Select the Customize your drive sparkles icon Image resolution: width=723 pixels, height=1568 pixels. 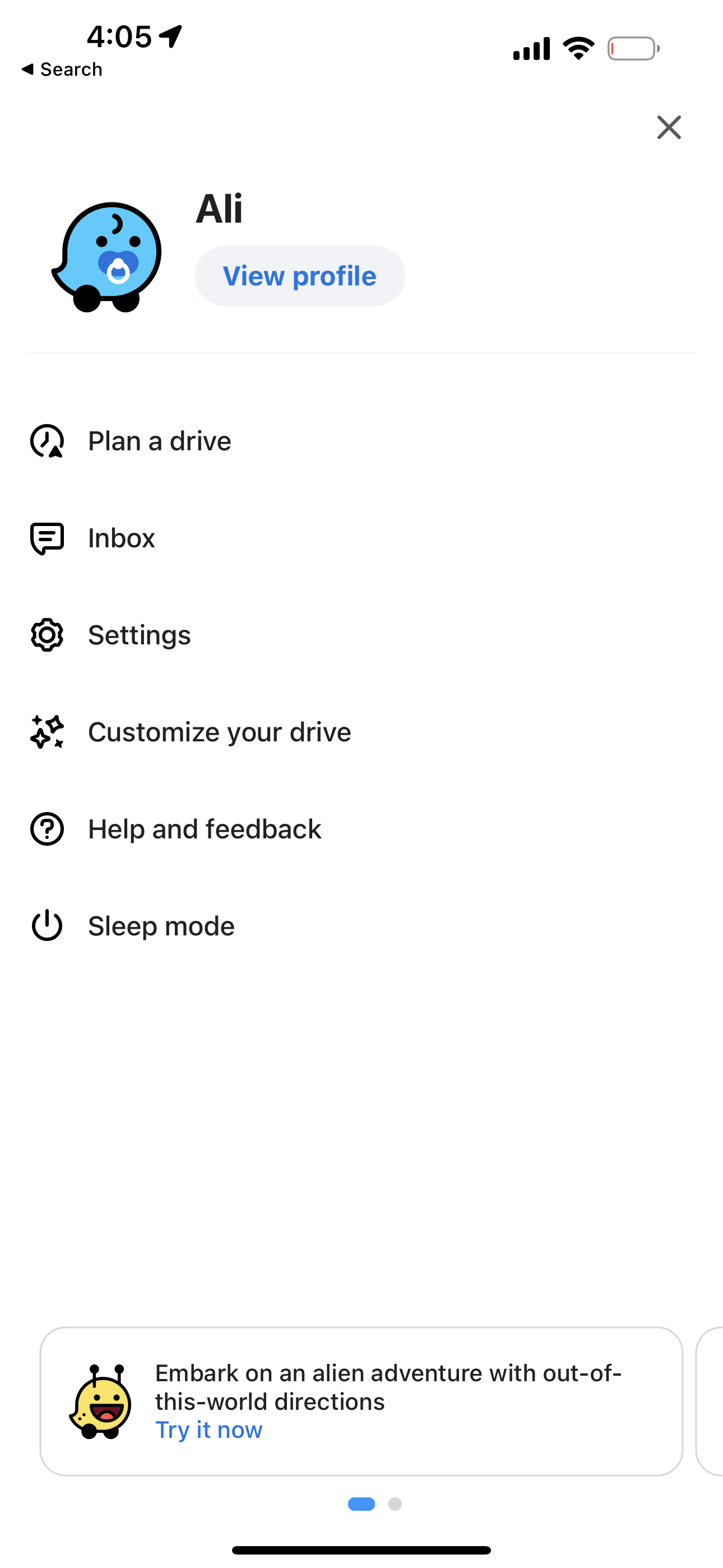pyautogui.click(x=47, y=732)
